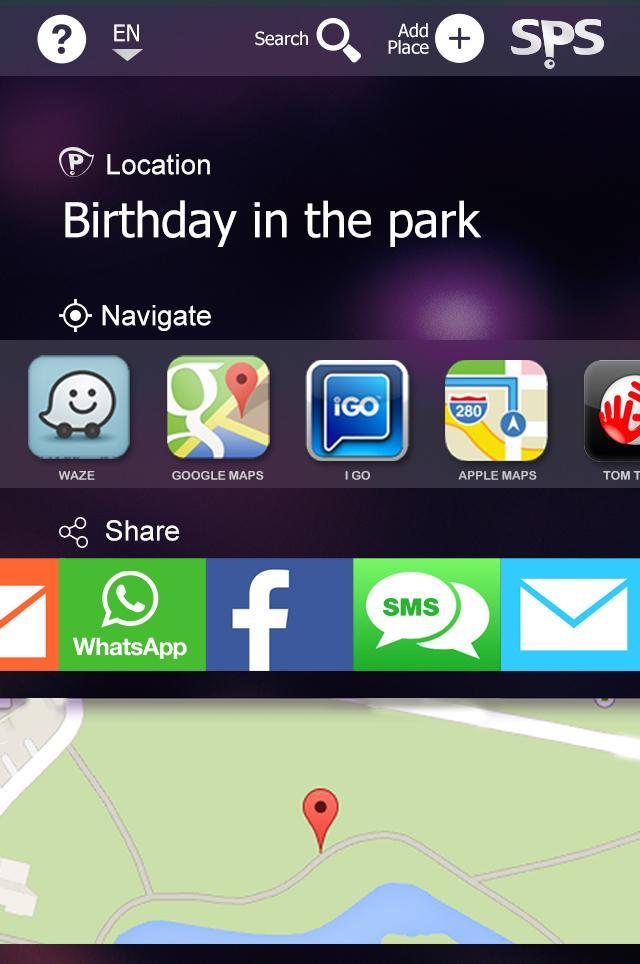The image size is (640, 964).
Task: Share via the orange mail tile
Action: point(28,614)
